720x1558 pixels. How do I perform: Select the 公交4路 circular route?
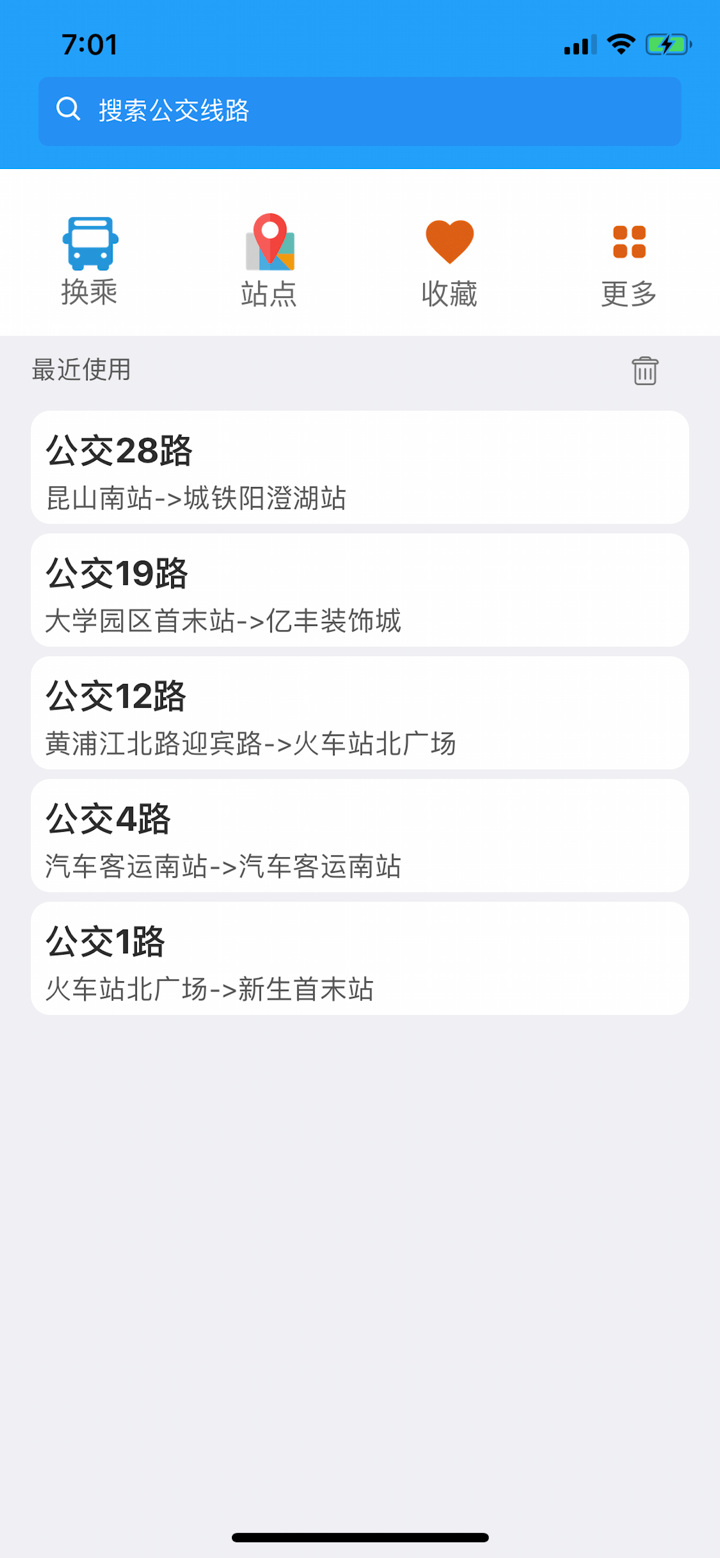click(x=360, y=835)
